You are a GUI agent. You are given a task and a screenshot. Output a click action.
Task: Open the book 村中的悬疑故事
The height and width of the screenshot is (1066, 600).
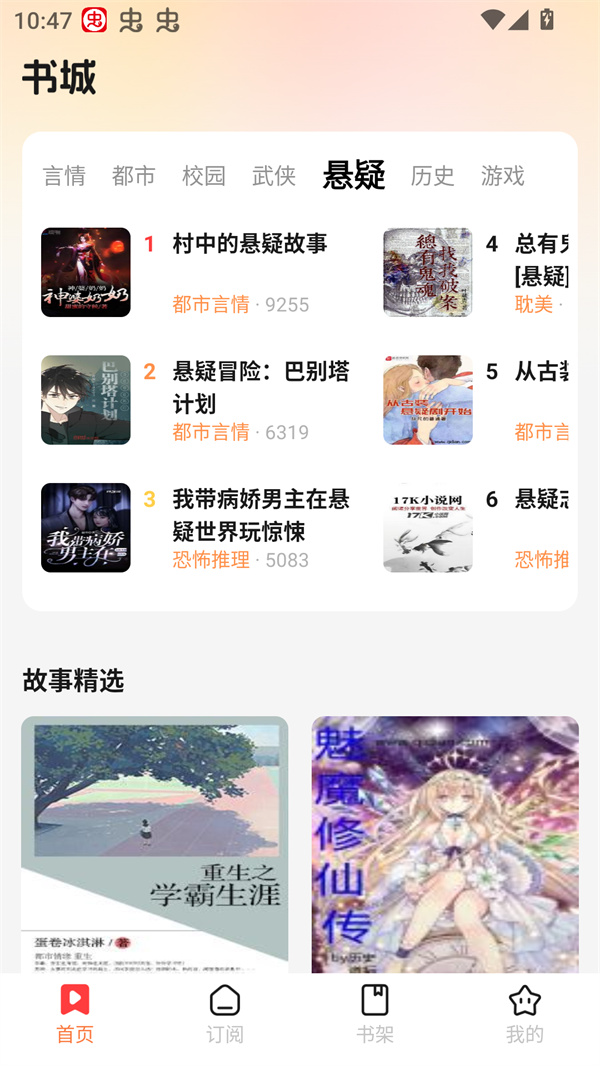pyautogui.click(x=249, y=244)
